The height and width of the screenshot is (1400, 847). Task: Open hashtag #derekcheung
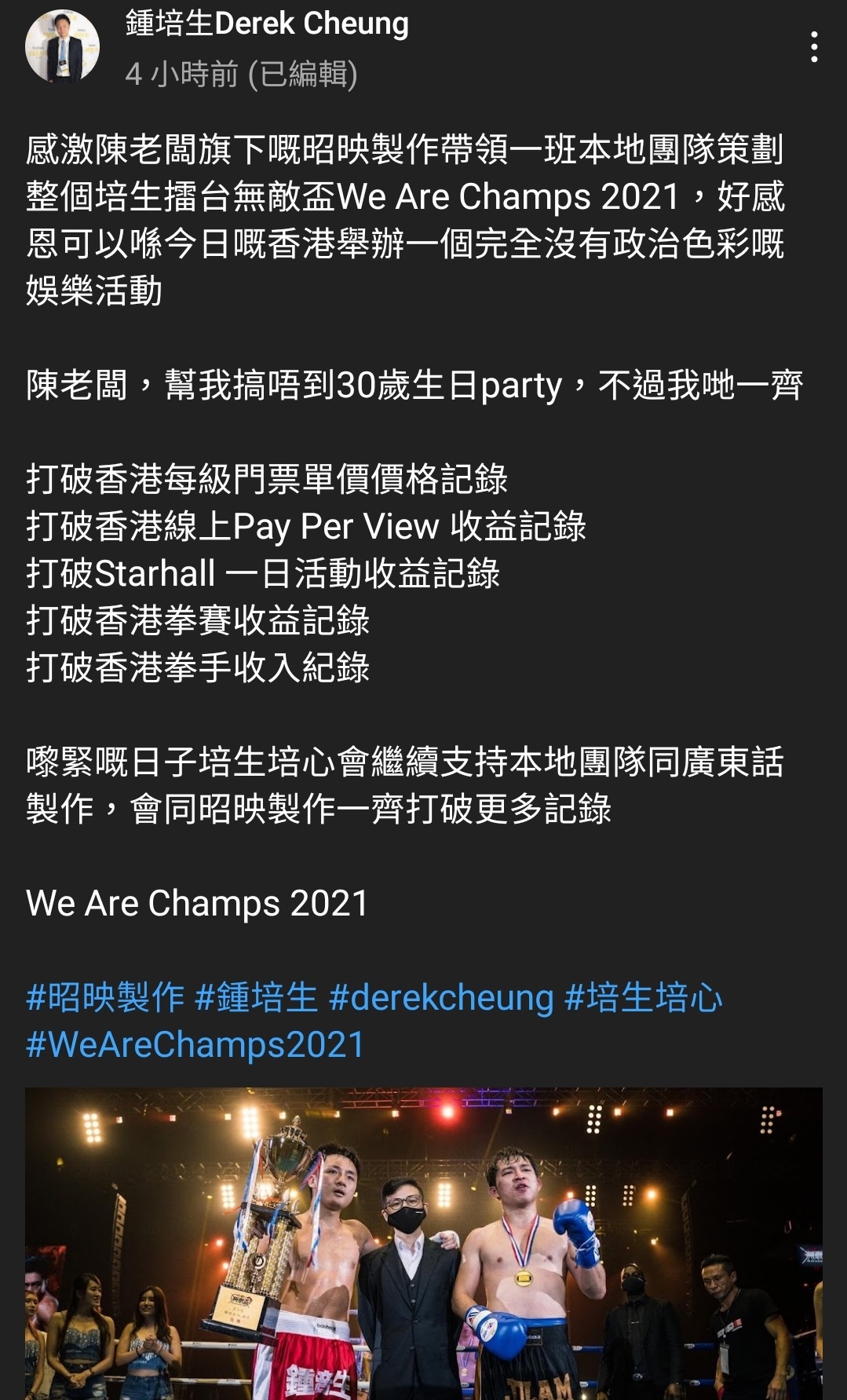(x=441, y=997)
